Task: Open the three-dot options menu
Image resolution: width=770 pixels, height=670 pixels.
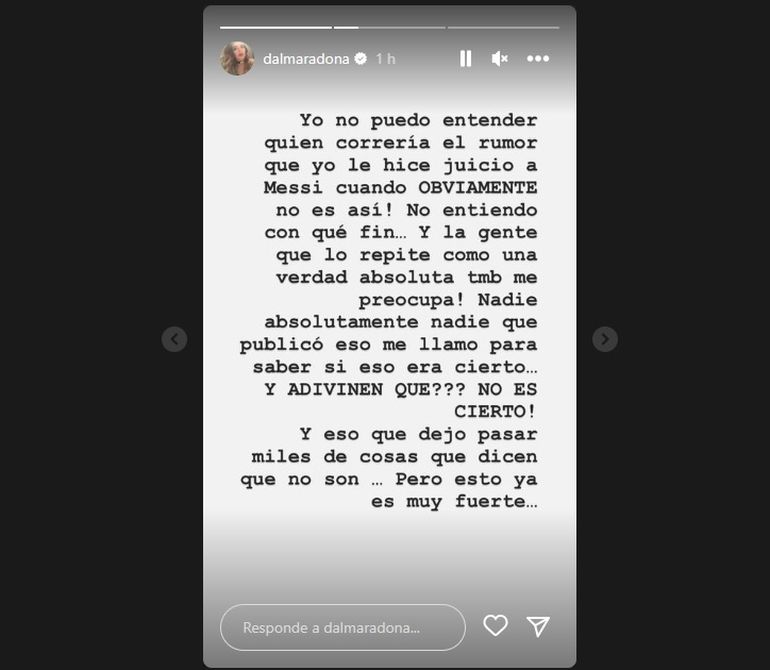Action: coord(538,59)
